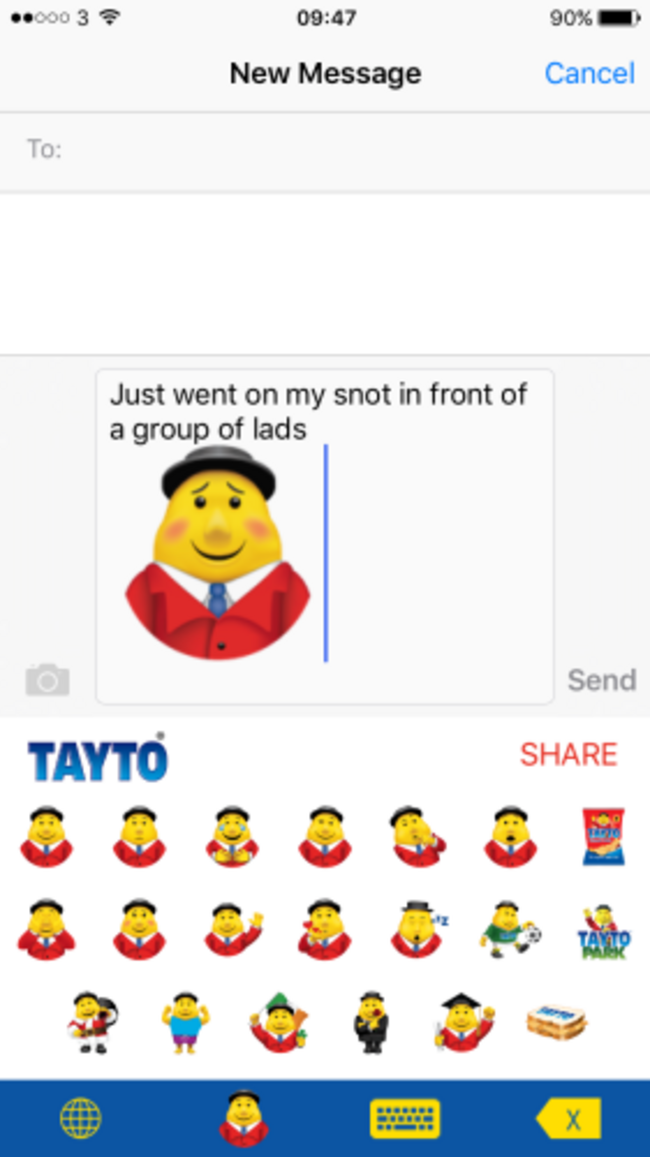Screen dimensions: 650x1157
Task: Insert the Tayto crisp packet sticker
Action: (603, 836)
